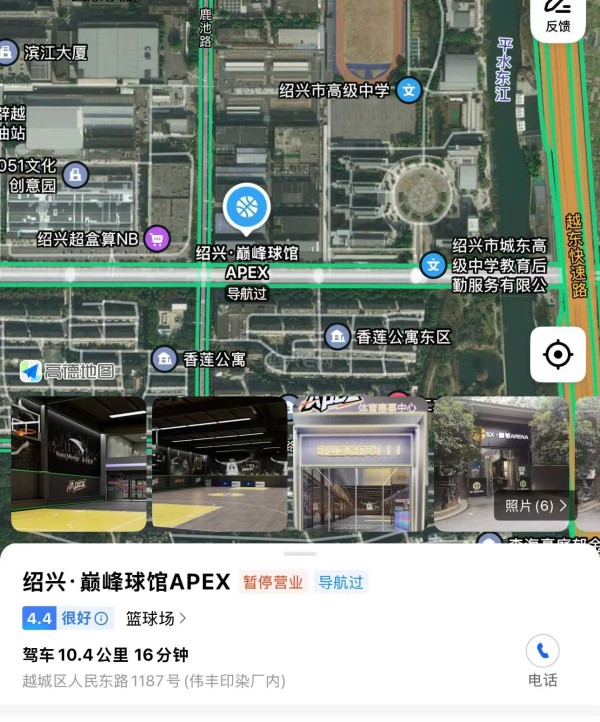Select 051文化创意园 map marker
The width and height of the screenshot is (600, 722).
pos(73,176)
